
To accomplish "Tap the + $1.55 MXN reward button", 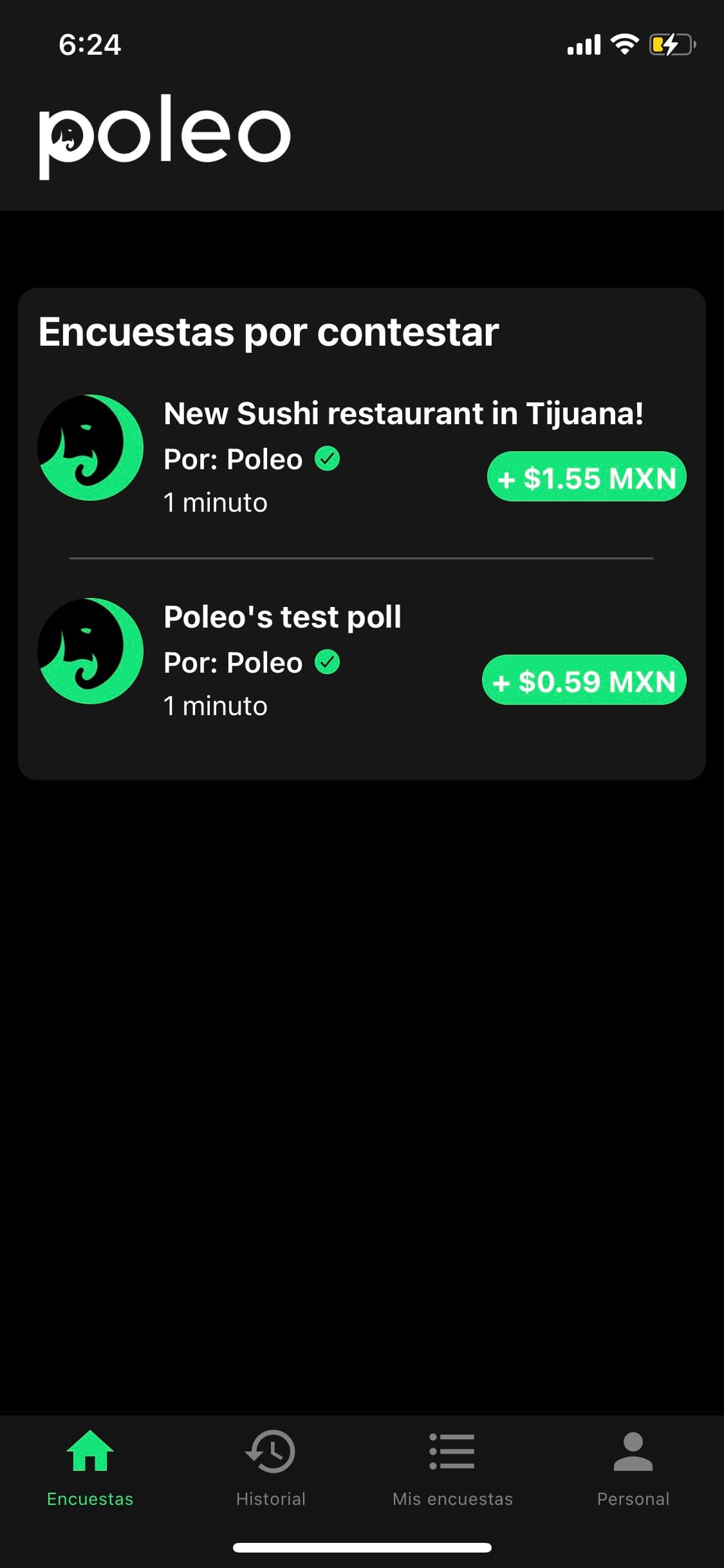I will coord(587,477).
